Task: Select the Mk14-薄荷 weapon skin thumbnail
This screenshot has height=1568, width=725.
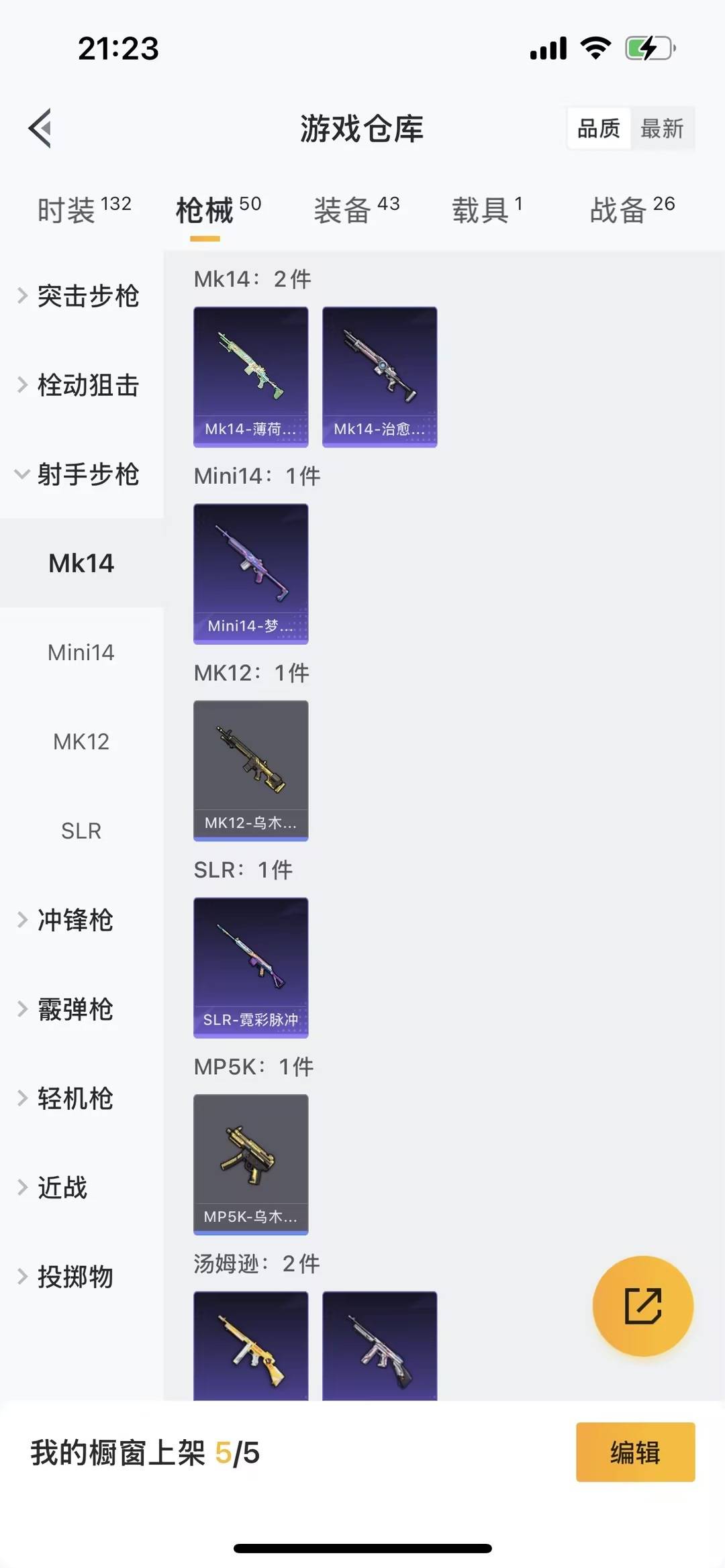Action: pos(250,376)
